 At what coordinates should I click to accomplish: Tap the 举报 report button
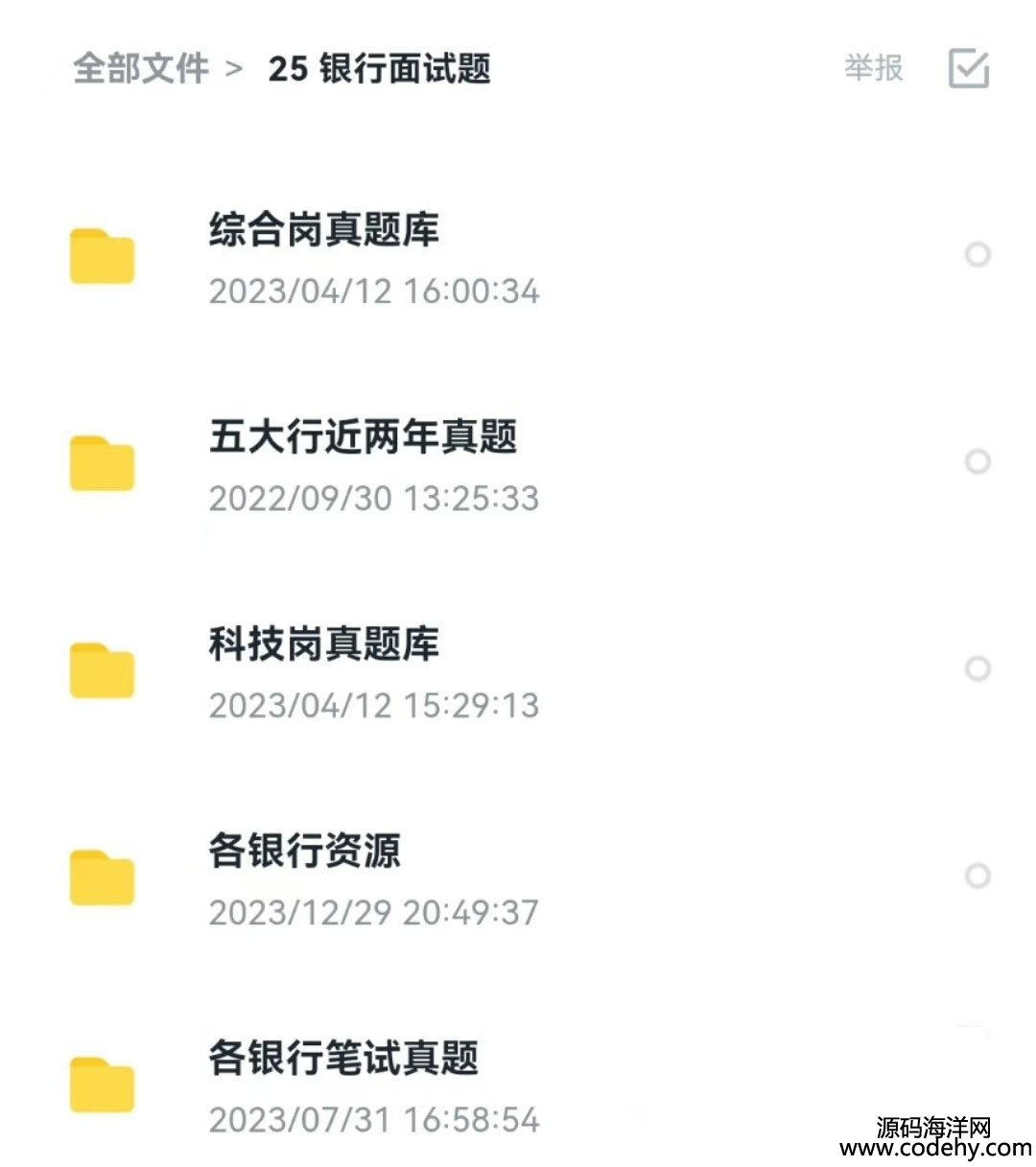[873, 68]
